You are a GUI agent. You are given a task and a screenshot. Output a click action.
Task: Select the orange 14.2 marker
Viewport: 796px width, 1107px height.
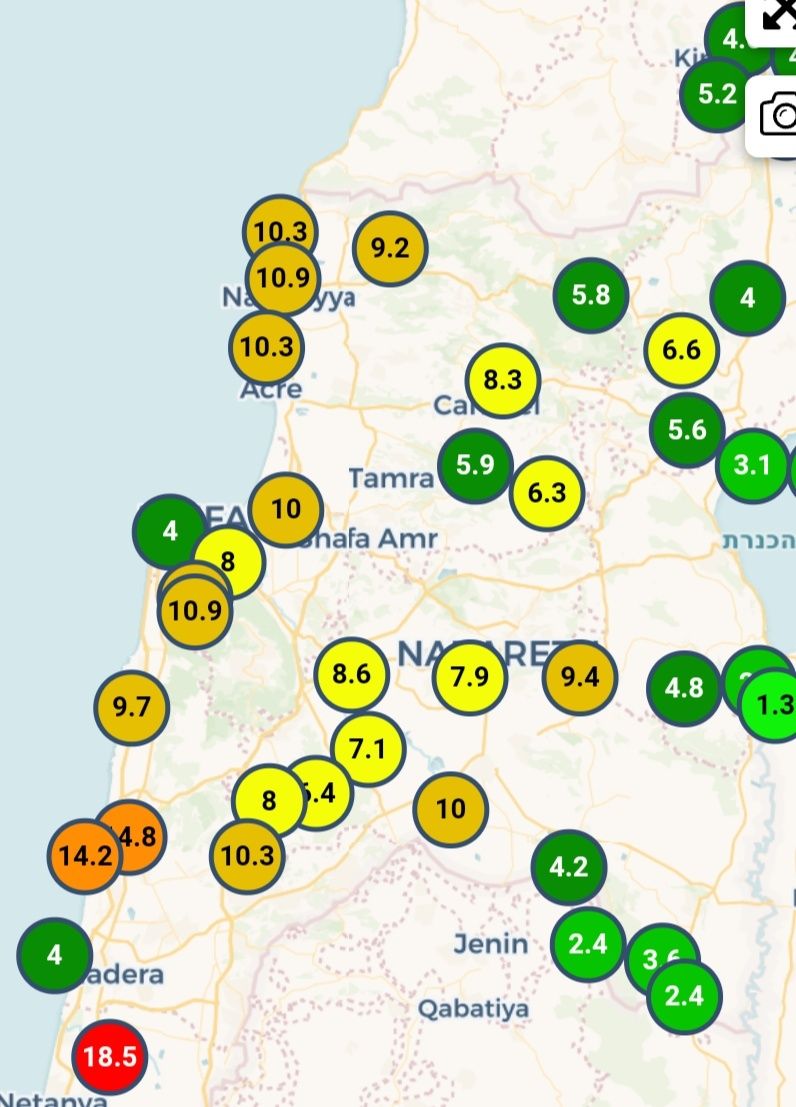84,856
